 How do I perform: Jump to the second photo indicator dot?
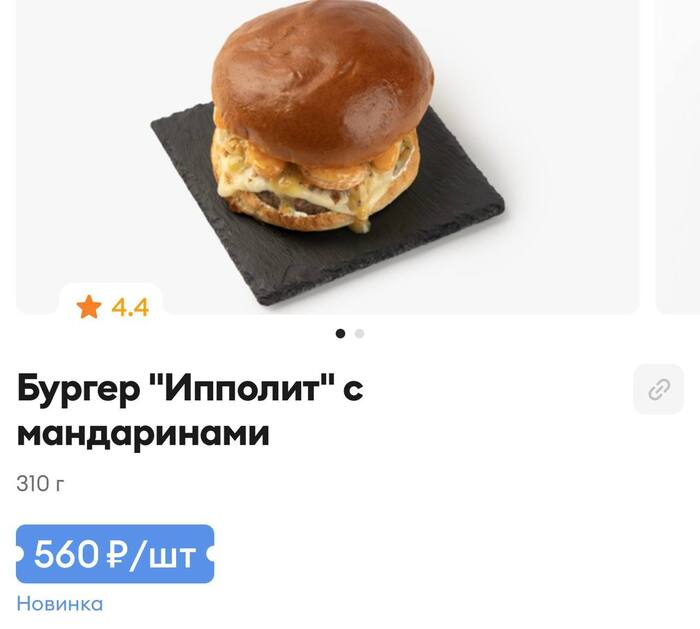pyautogui.click(x=360, y=334)
